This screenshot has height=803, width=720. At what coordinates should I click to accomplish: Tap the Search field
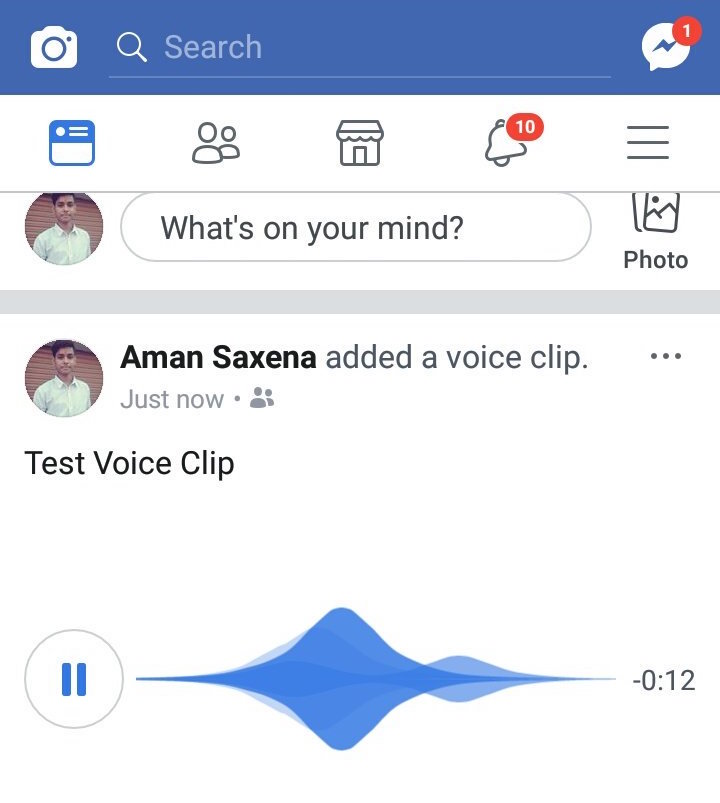click(x=360, y=47)
